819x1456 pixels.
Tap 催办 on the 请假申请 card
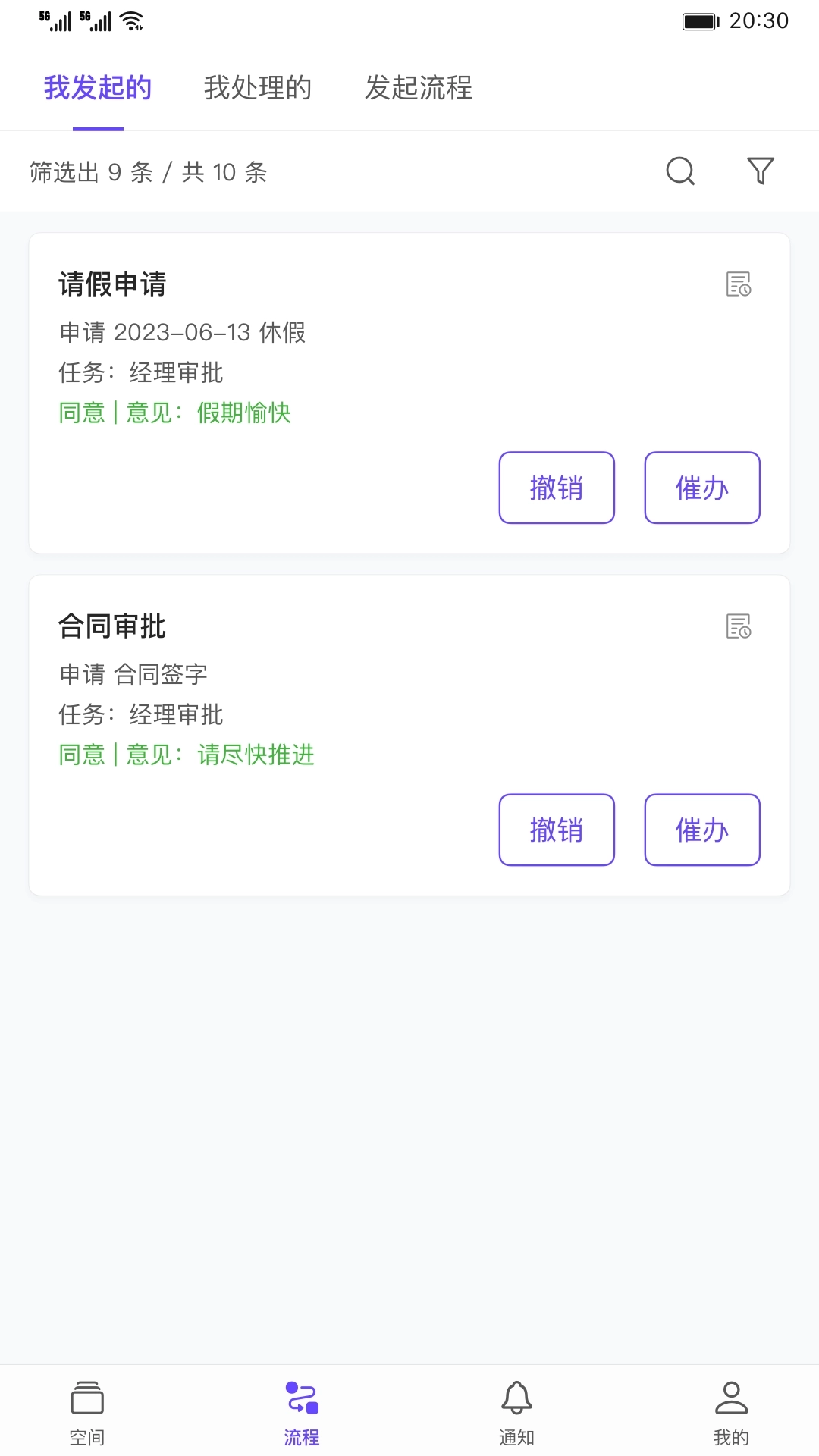(702, 488)
